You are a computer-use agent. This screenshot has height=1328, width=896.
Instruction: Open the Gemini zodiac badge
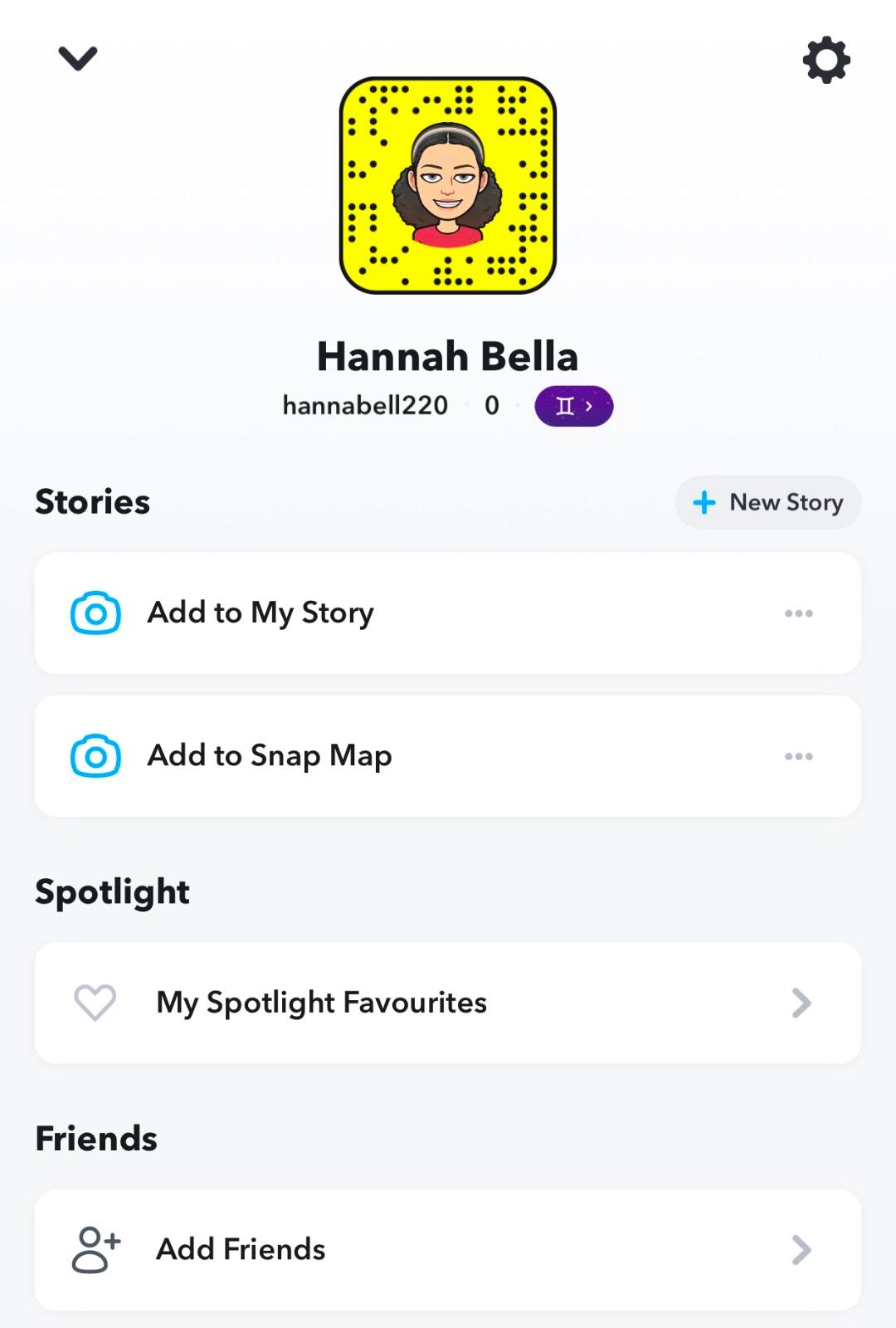pyautogui.click(x=574, y=406)
